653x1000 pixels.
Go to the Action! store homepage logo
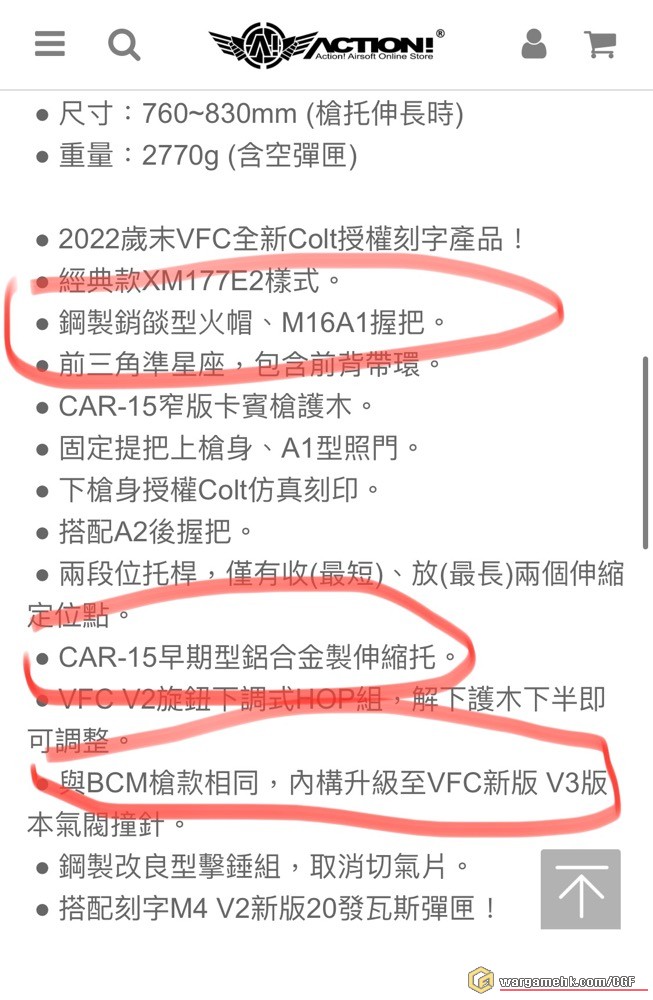click(x=327, y=45)
